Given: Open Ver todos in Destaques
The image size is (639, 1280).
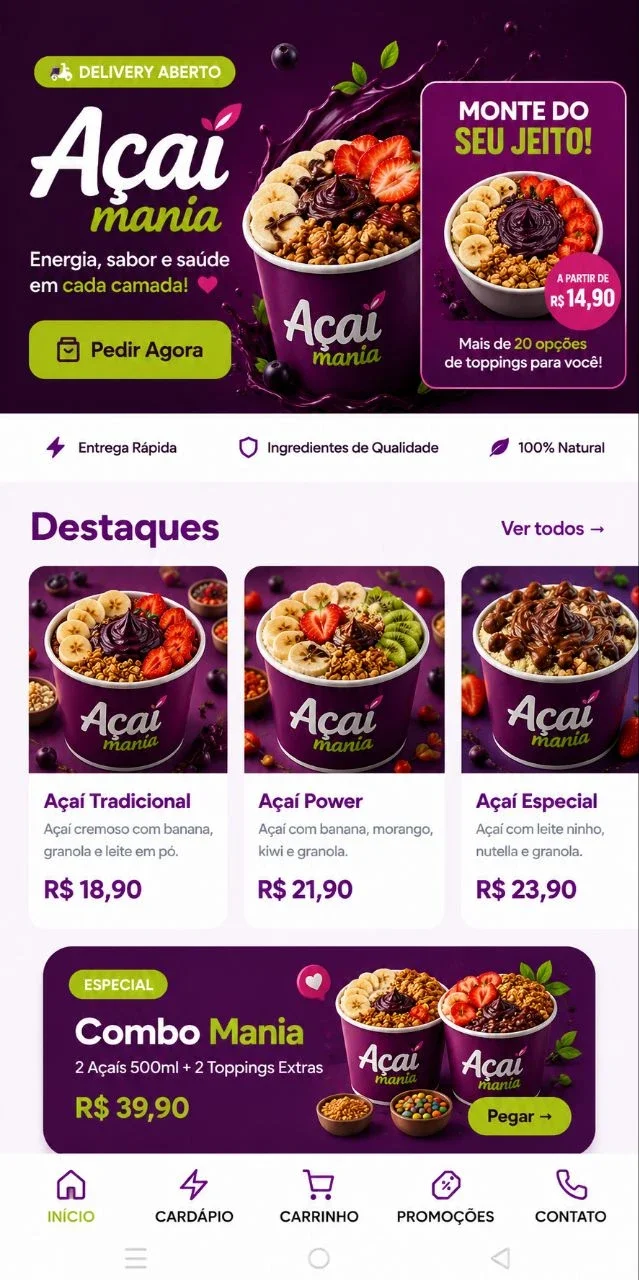Looking at the screenshot, I should [553, 528].
